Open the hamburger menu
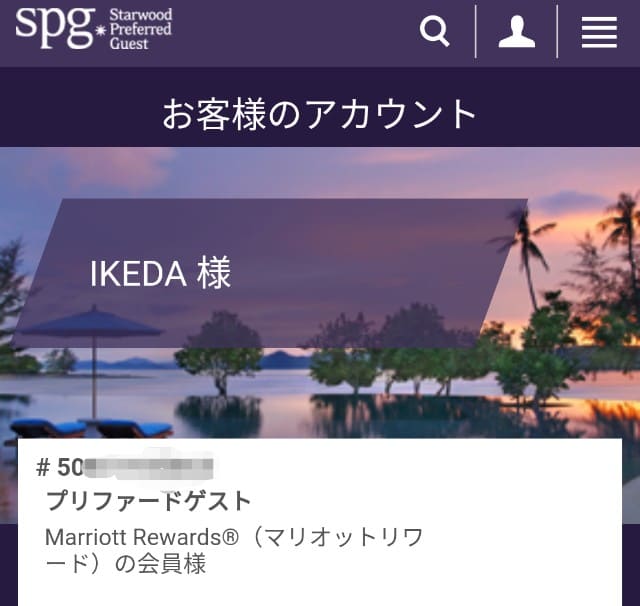Viewport: 640px width, 606px height. point(599,32)
